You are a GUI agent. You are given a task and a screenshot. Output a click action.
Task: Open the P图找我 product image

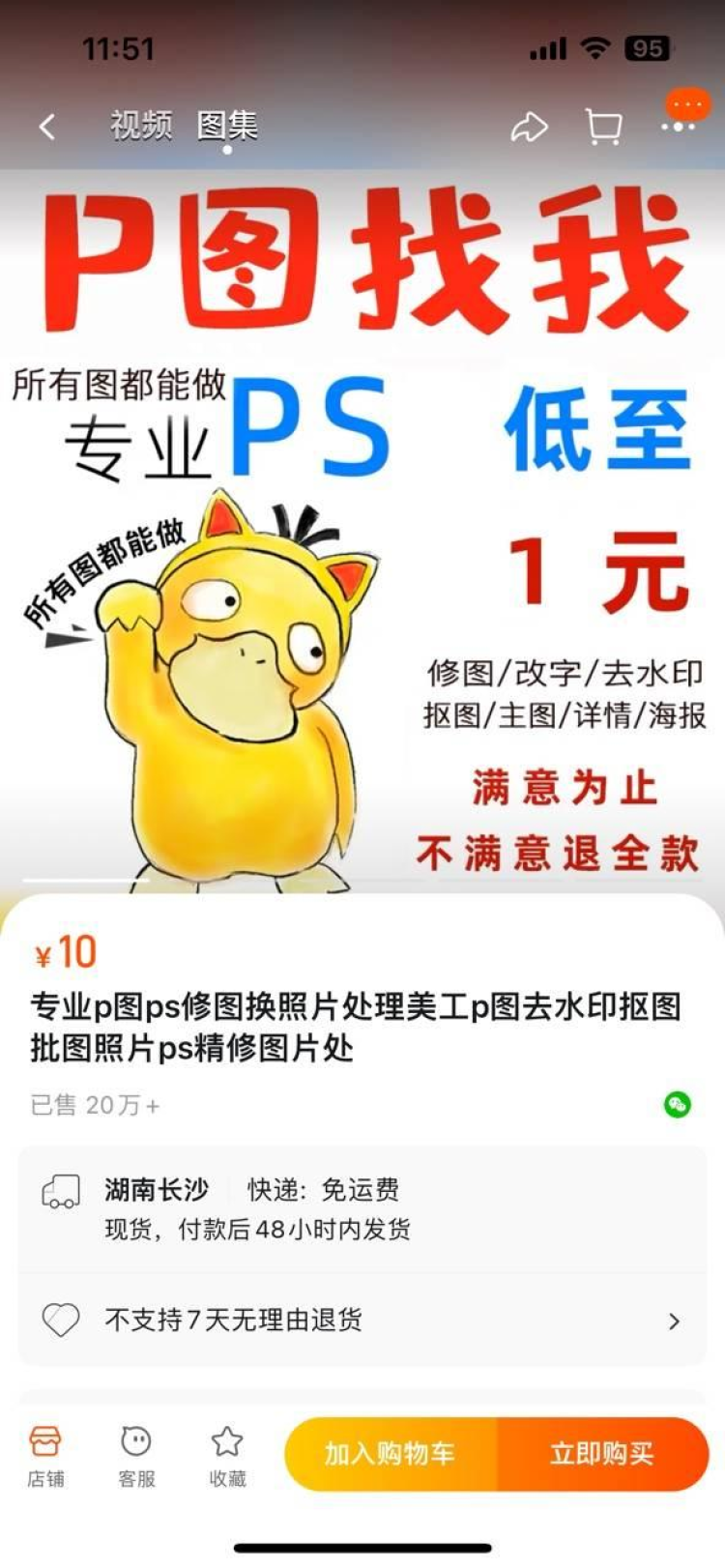click(362, 532)
